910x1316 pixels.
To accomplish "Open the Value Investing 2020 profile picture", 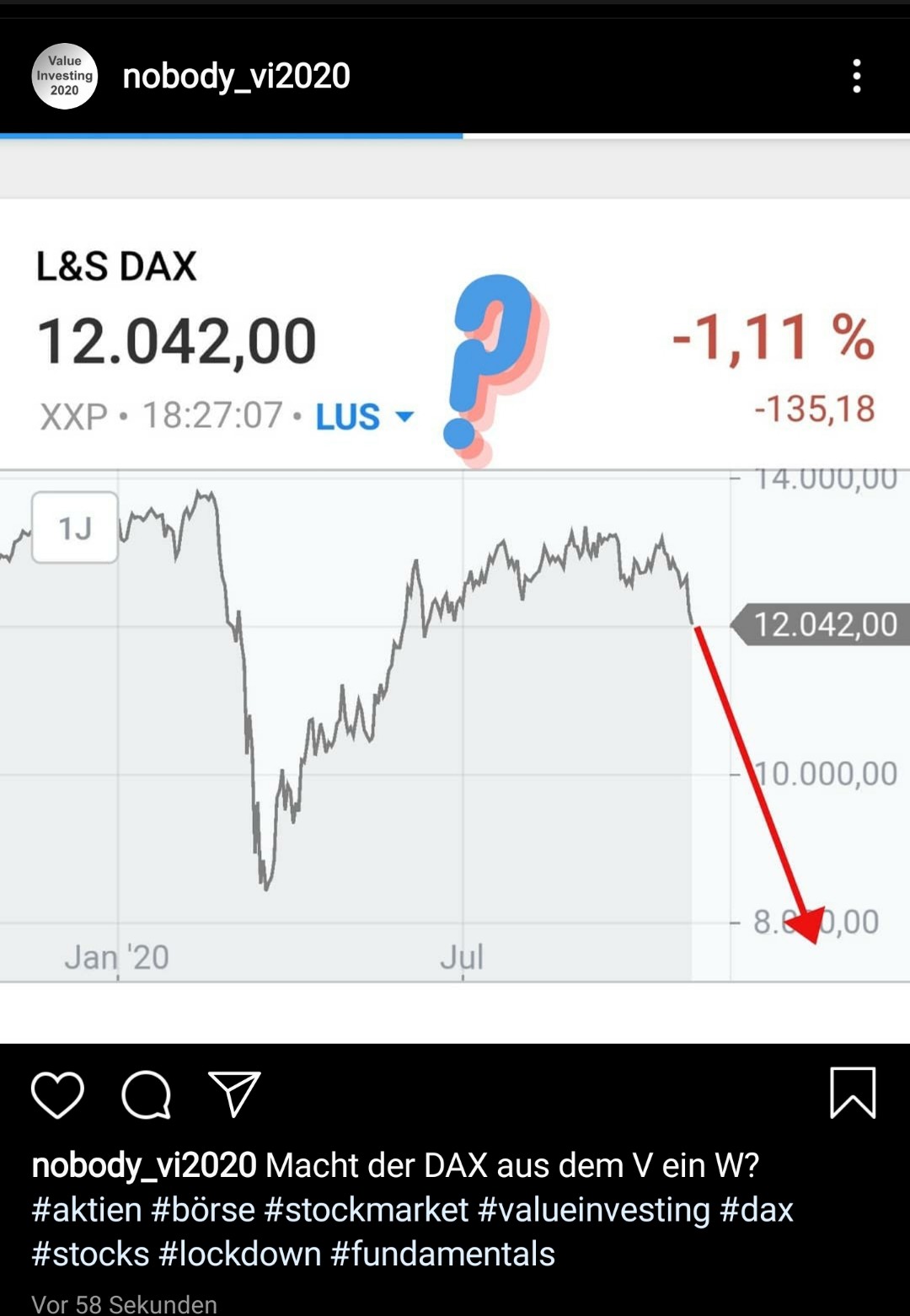I will [65, 76].
